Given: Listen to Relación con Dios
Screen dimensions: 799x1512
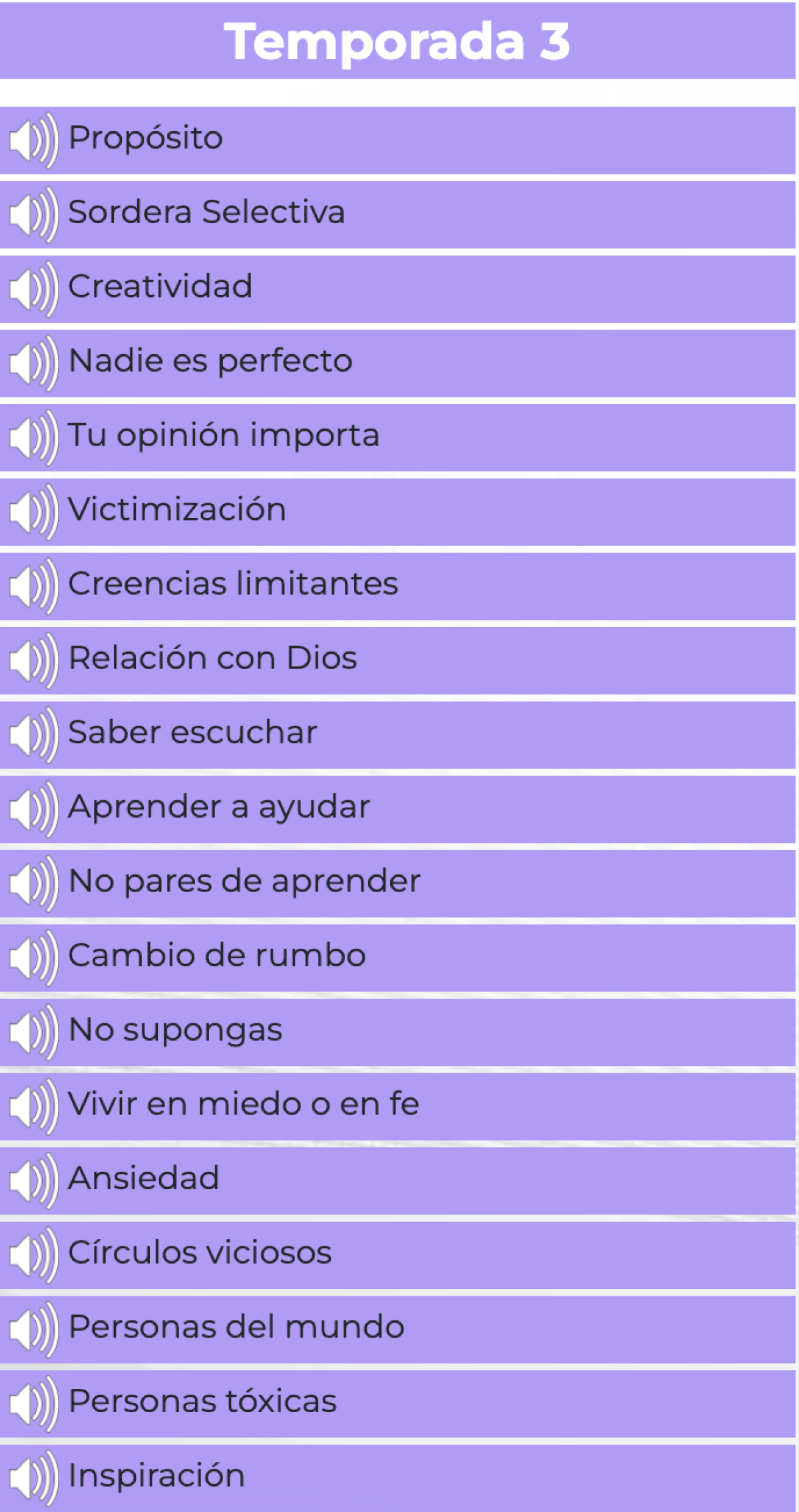Looking at the screenshot, I should tap(398, 661).
